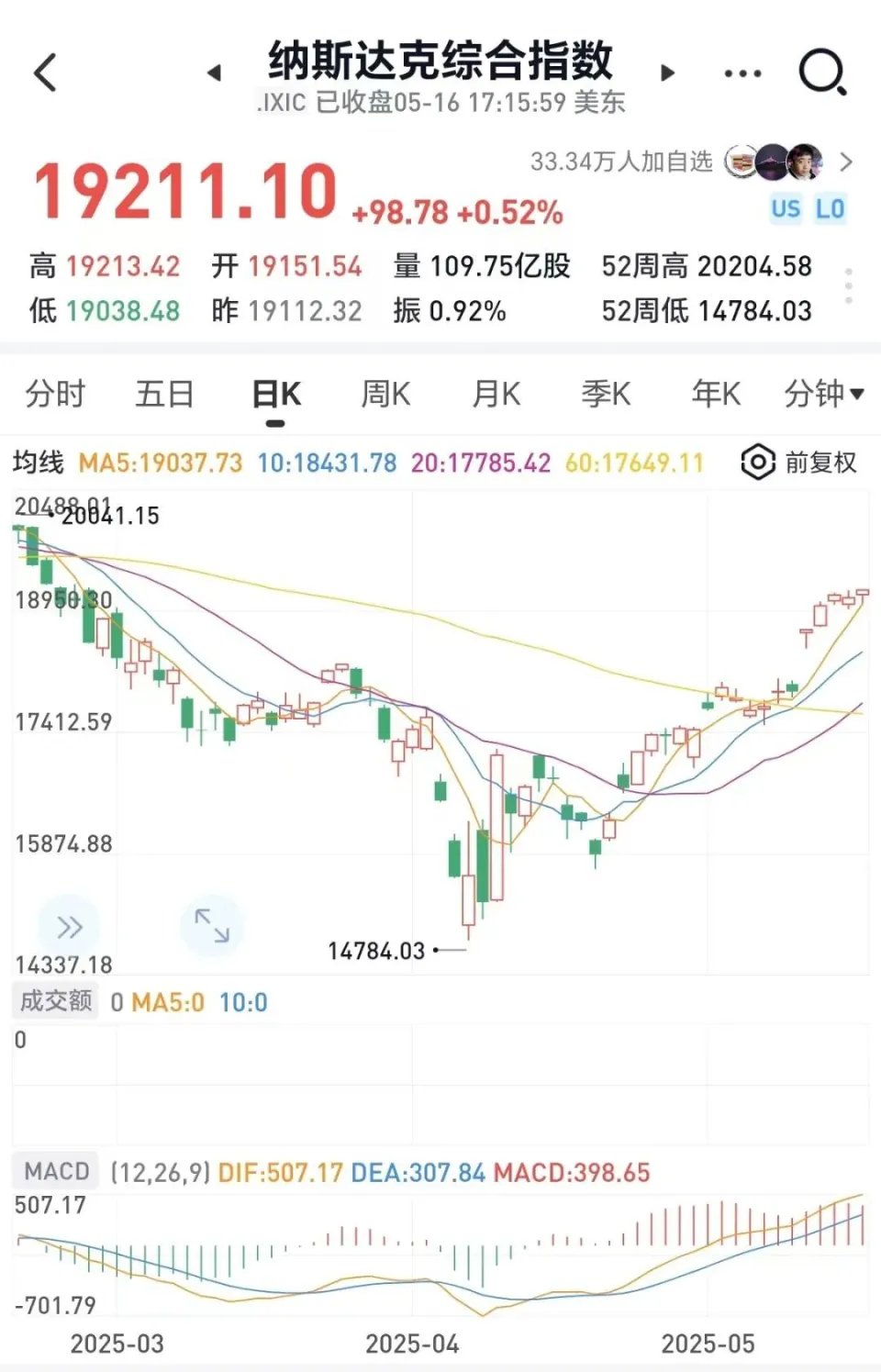
Task: Open the 分钟 interval dropdown
Action: pos(823,394)
